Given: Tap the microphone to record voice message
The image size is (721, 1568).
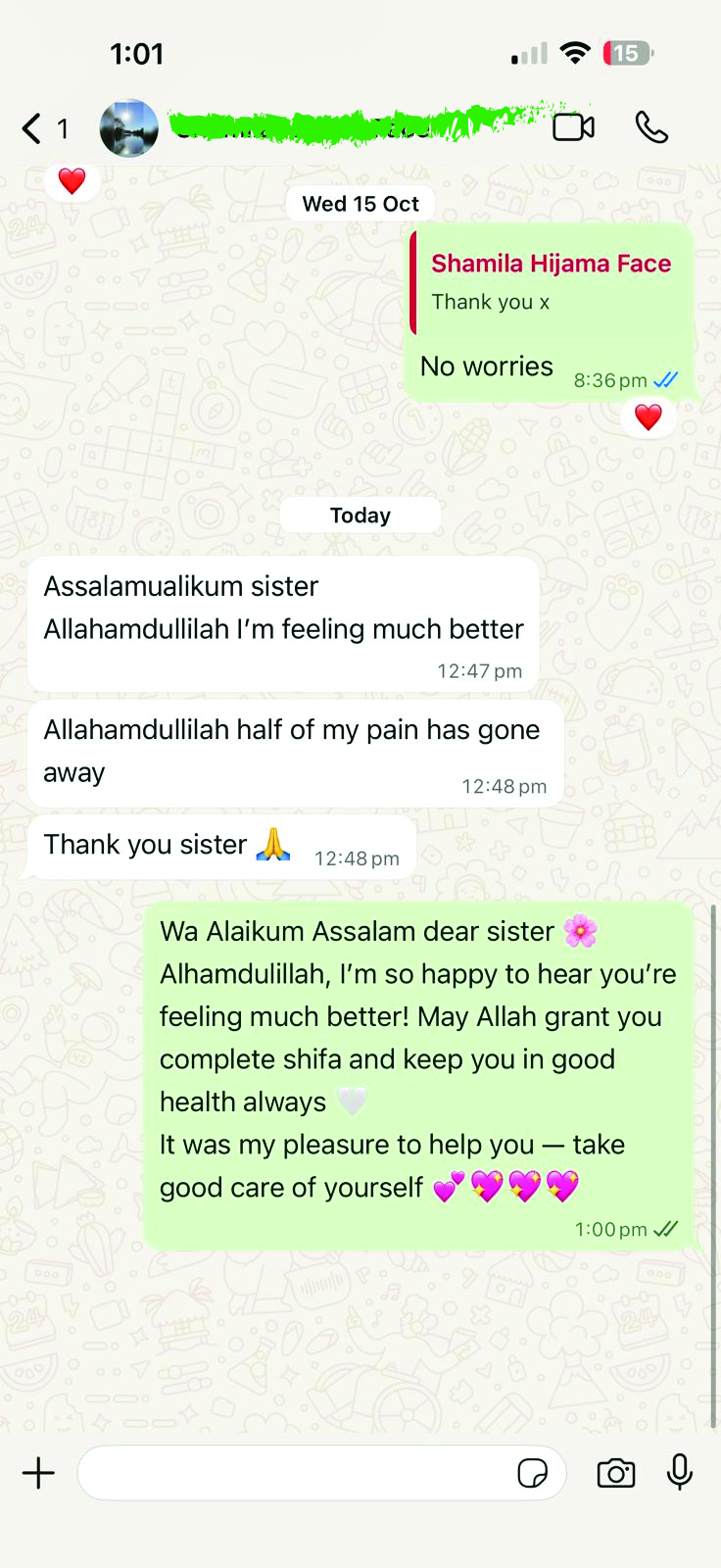Looking at the screenshot, I should 680,1472.
